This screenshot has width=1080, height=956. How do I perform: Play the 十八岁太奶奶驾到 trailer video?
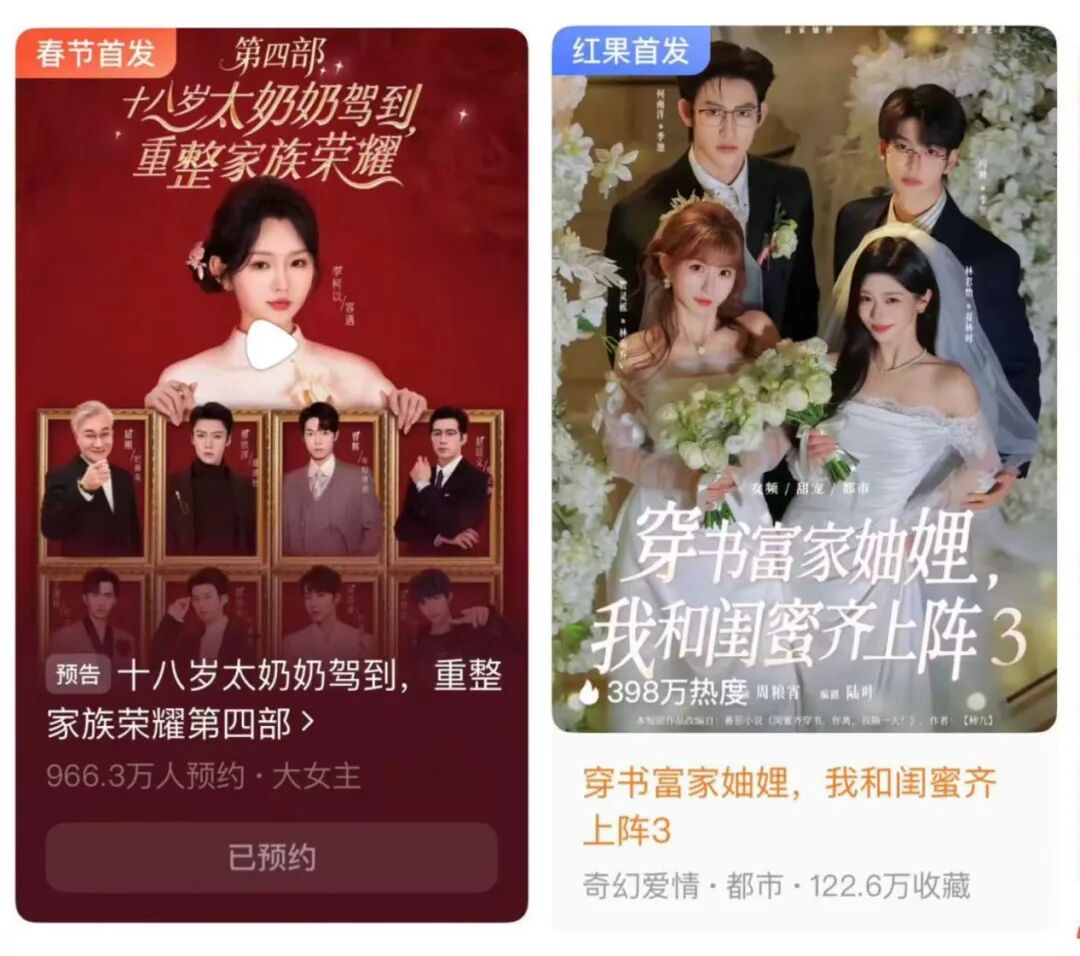(x=270, y=345)
